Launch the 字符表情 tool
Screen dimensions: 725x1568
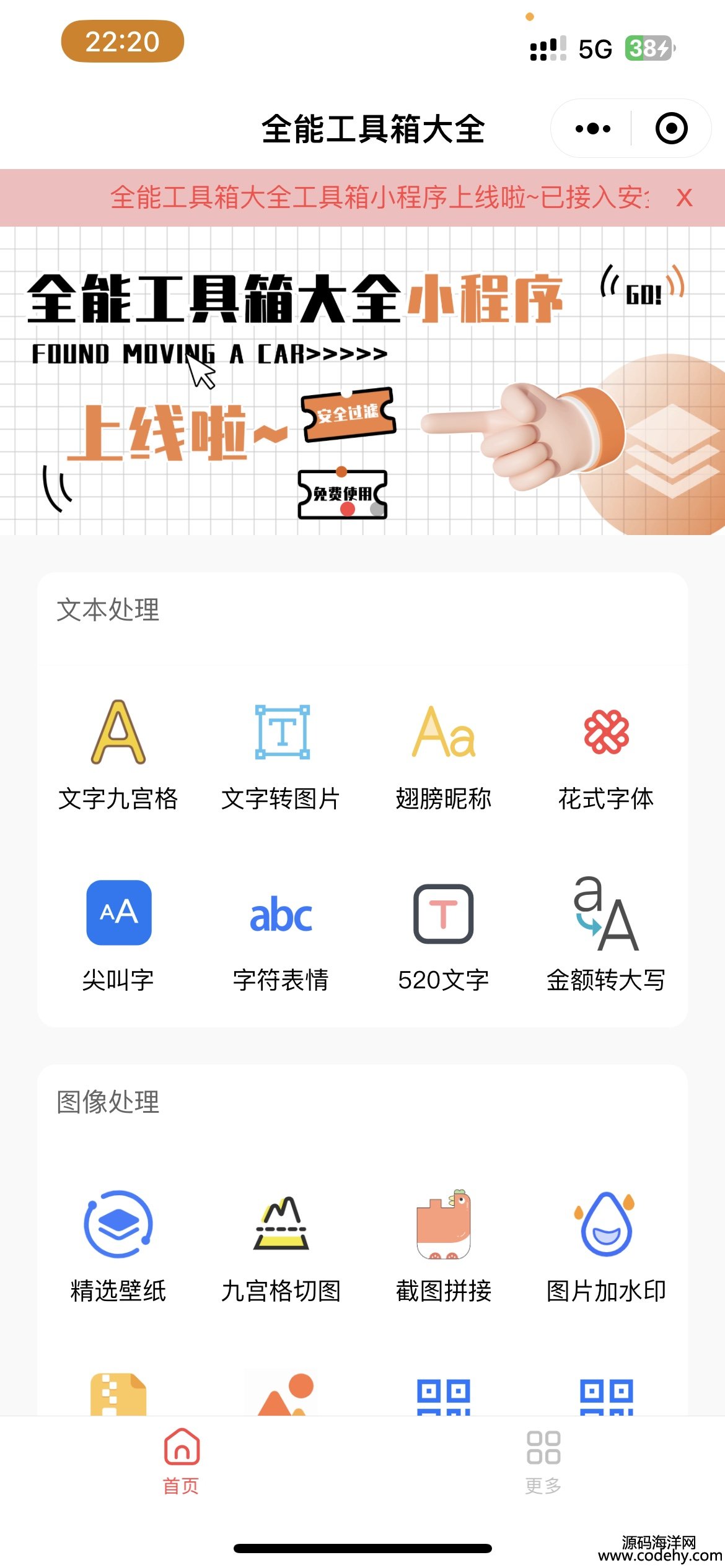(281, 935)
